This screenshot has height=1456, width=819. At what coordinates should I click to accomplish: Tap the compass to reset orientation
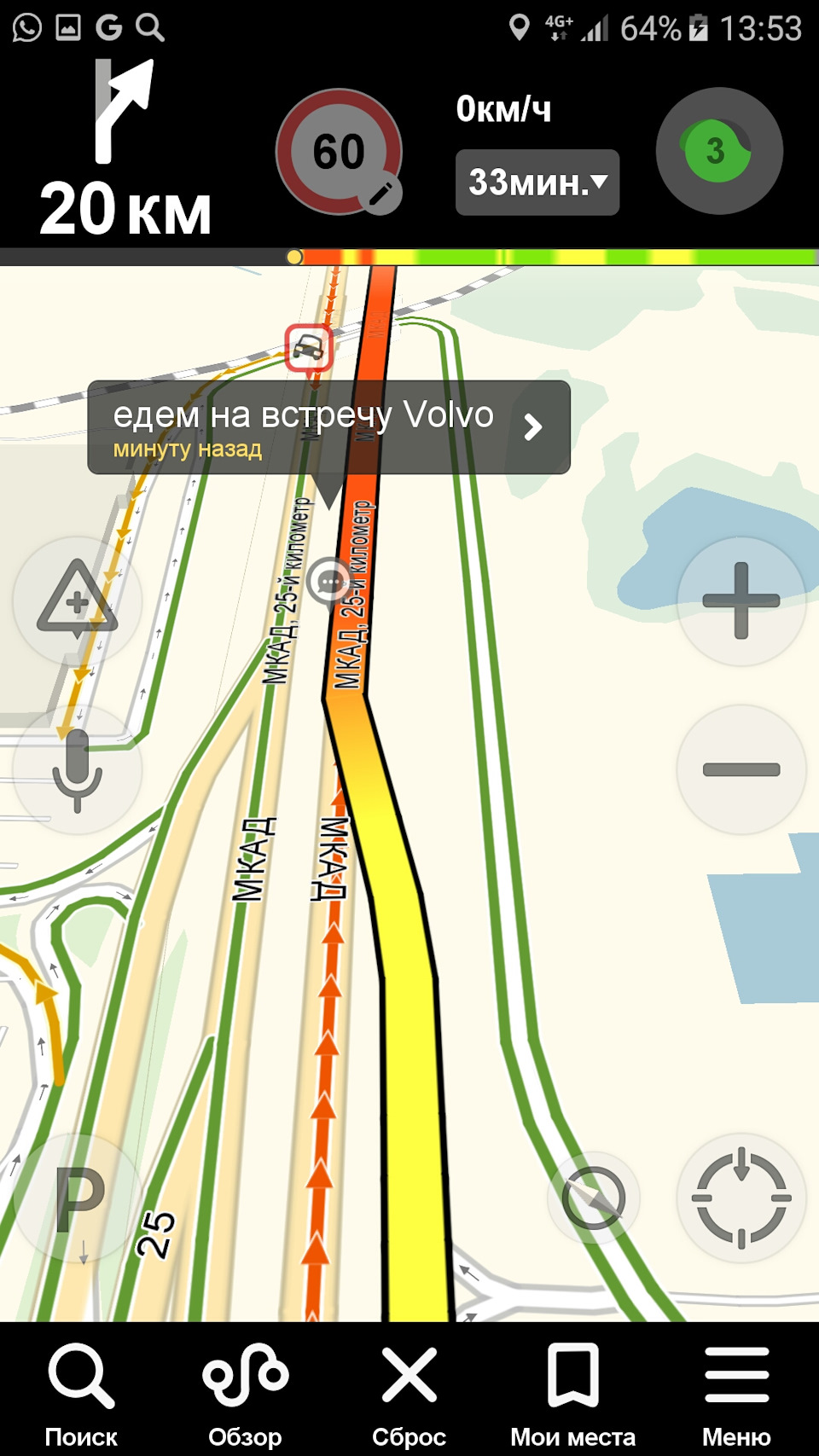[x=594, y=1198]
